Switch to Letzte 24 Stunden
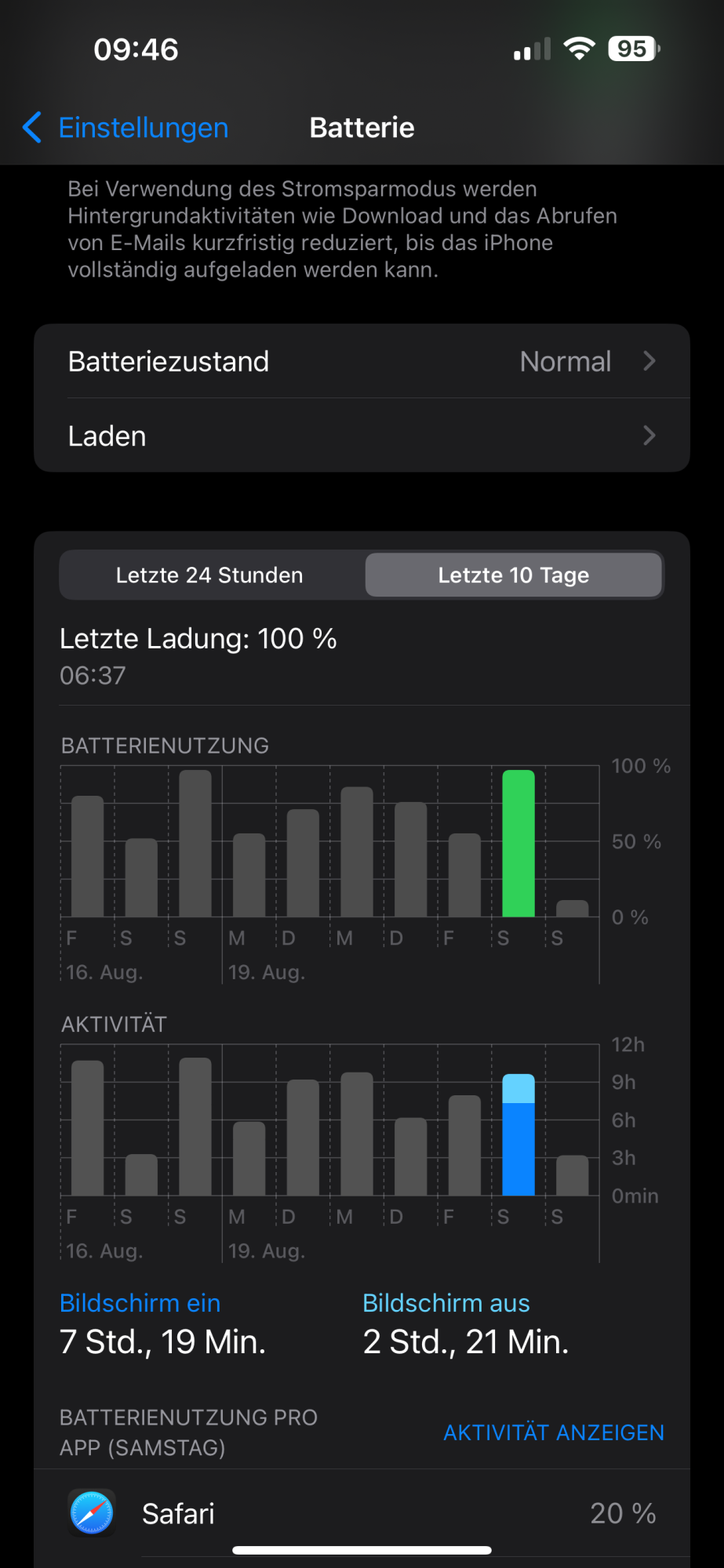 click(x=209, y=575)
